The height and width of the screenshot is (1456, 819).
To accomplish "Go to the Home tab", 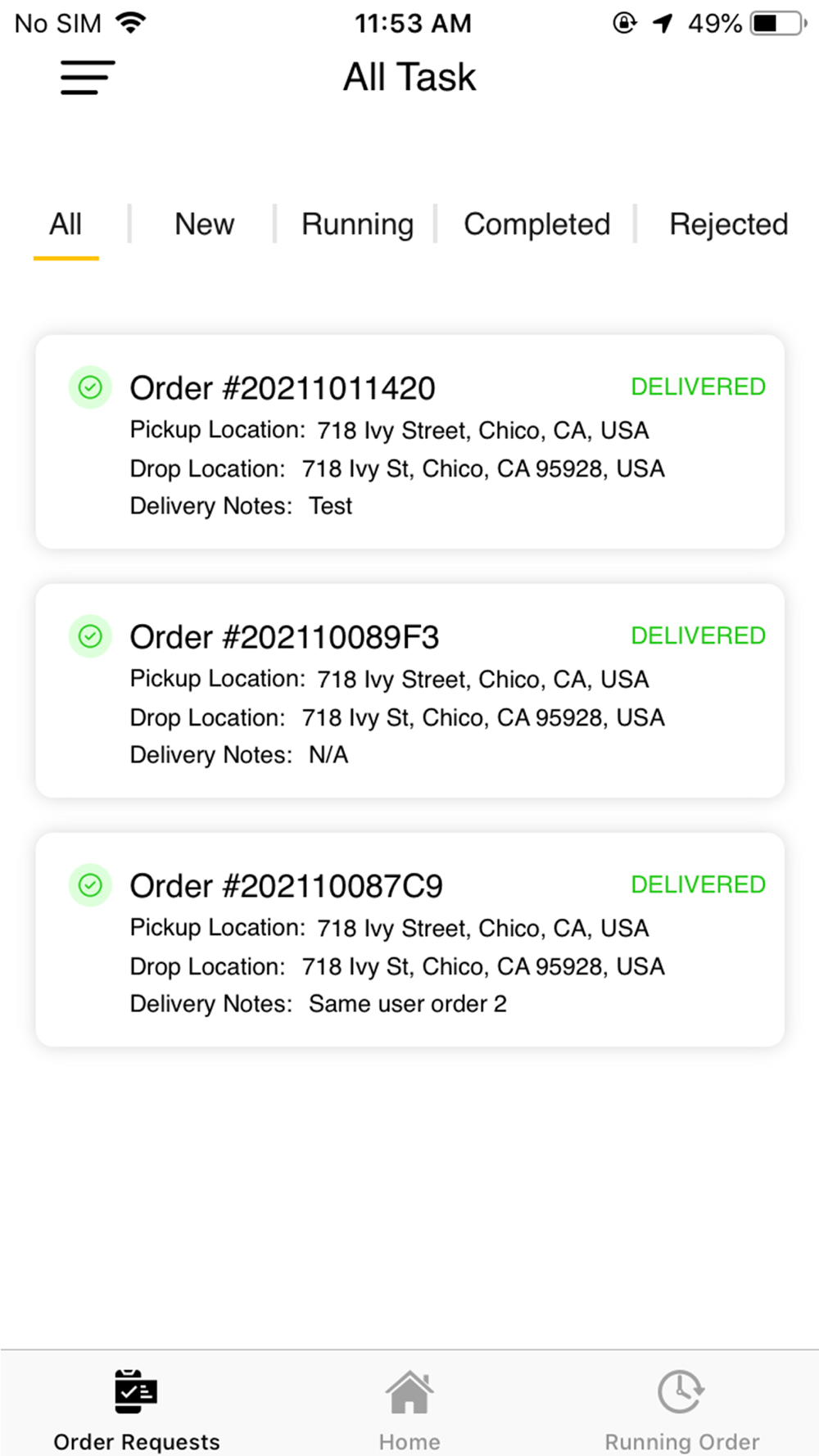I will click(x=409, y=1410).
